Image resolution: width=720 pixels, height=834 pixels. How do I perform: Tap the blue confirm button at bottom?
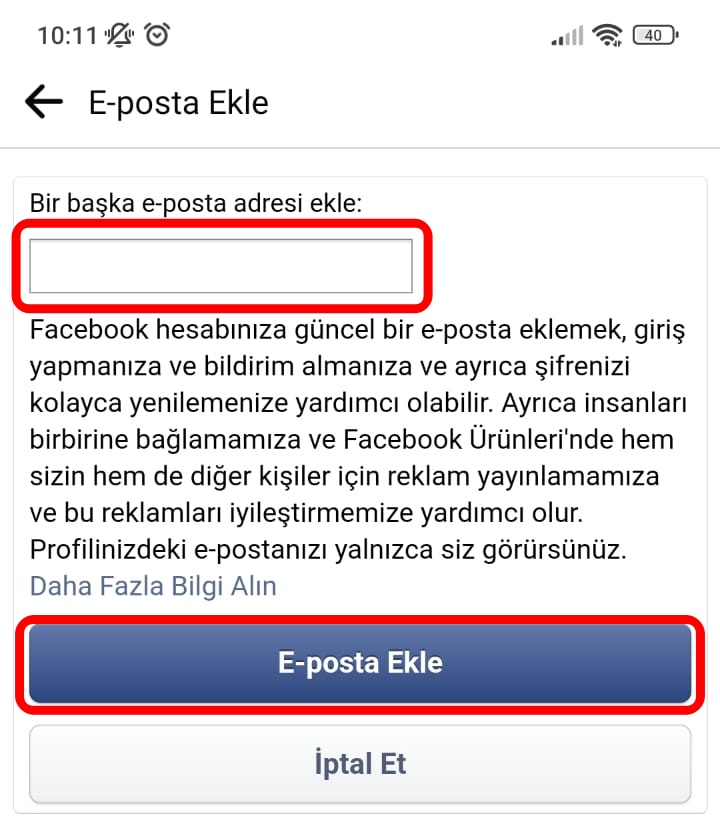click(360, 662)
